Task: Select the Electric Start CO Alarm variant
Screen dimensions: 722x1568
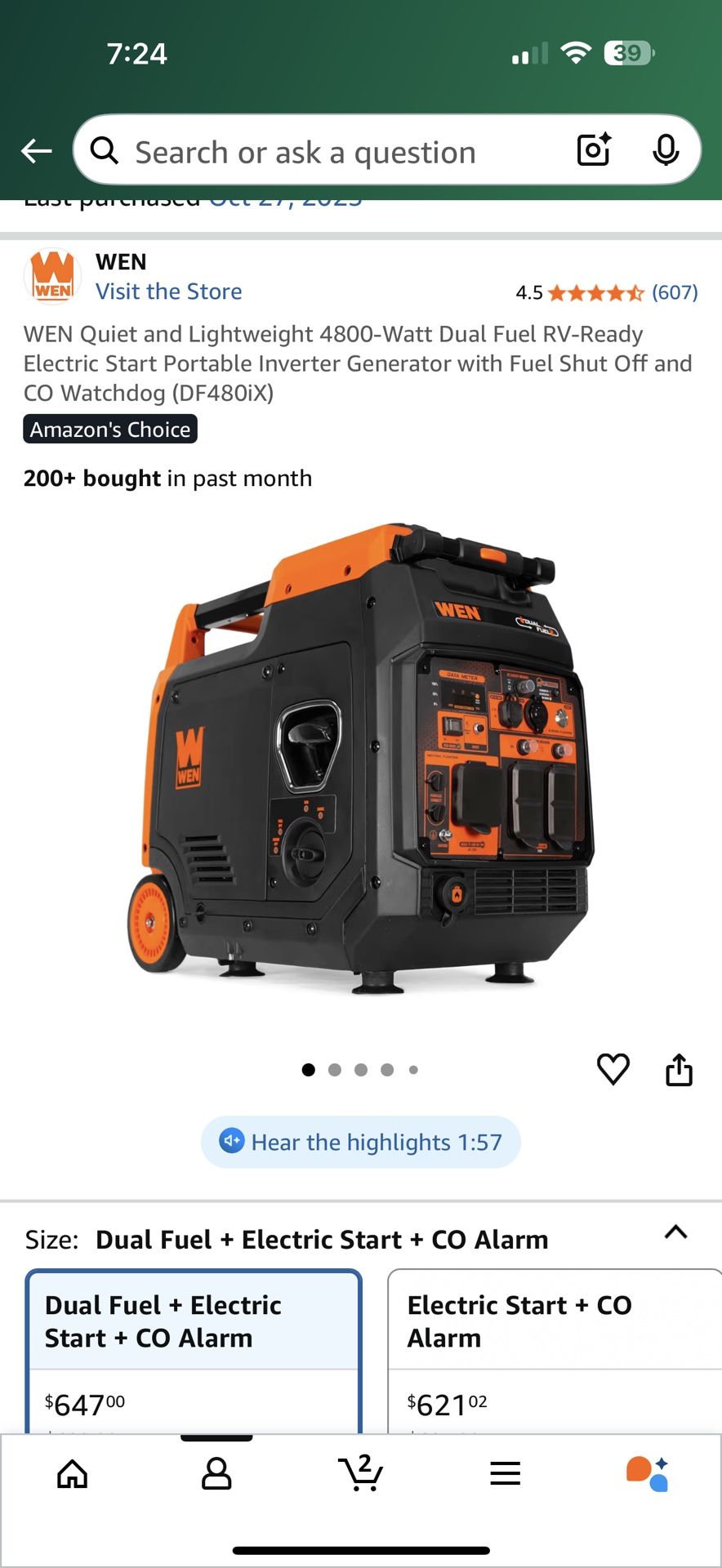Action: point(555,1321)
